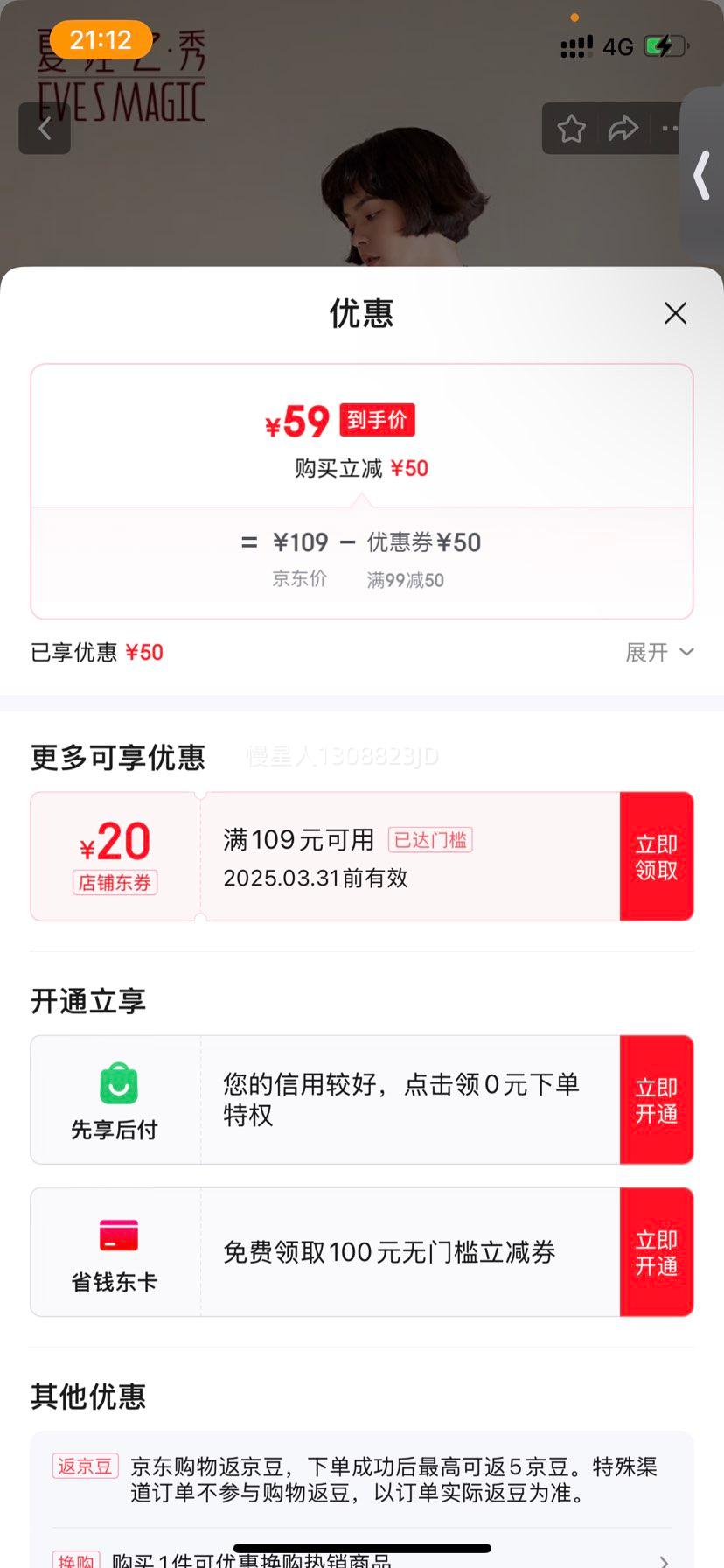Activate 省钱东卡 with 立即开通
Screen dimensions: 724x1568
pyautogui.click(x=656, y=1252)
